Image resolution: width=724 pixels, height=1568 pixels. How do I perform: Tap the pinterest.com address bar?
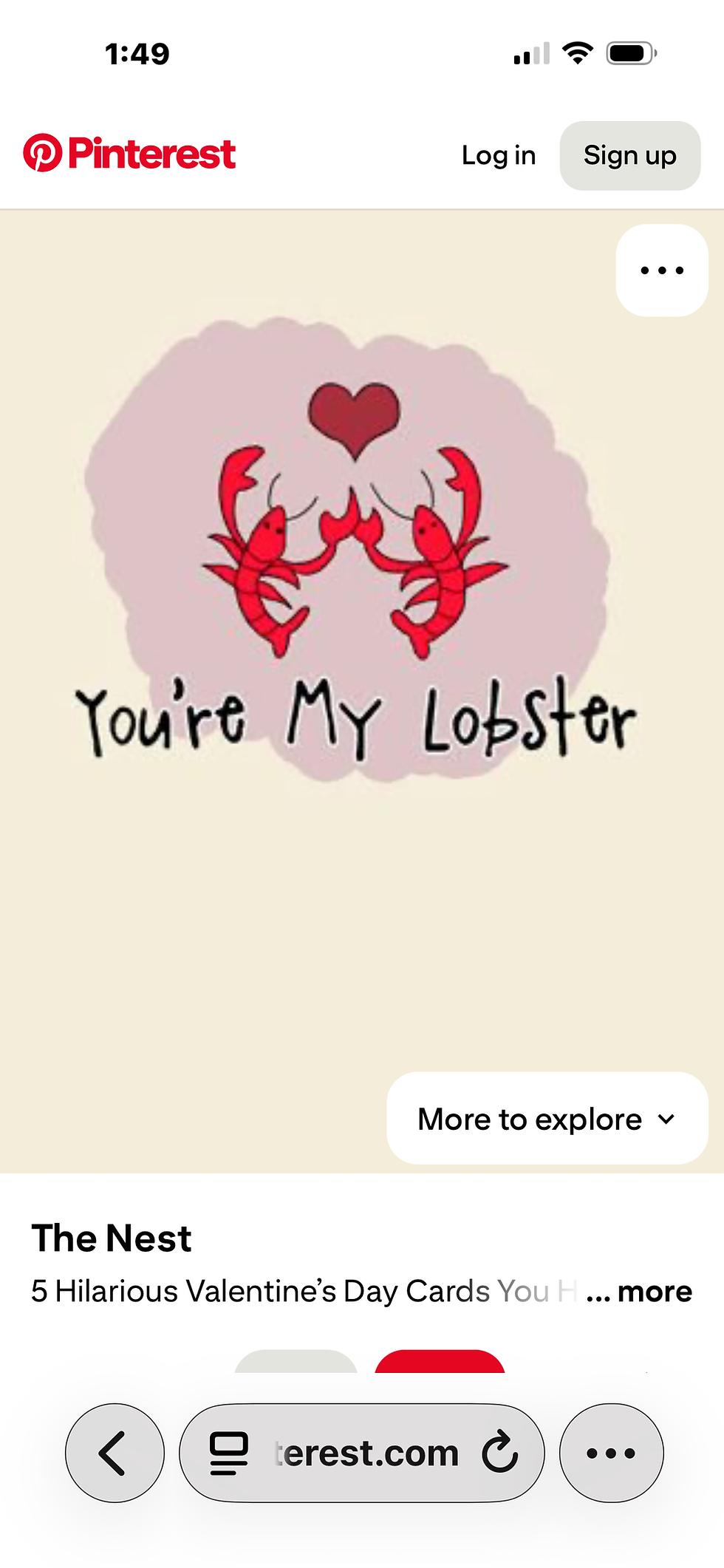coord(367,1453)
